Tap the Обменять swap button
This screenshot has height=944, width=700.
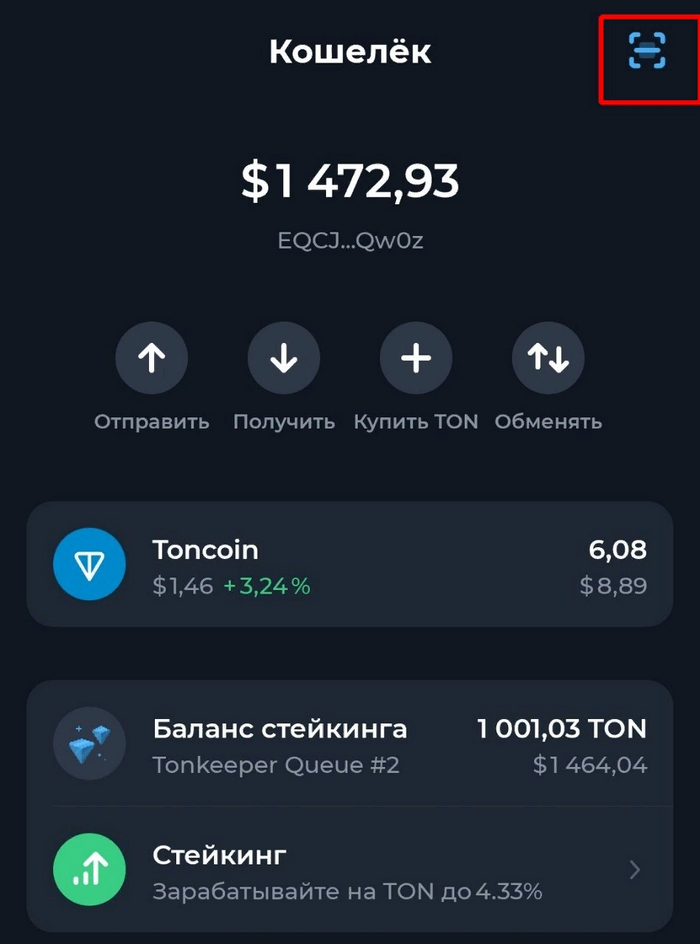click(548, 359)
